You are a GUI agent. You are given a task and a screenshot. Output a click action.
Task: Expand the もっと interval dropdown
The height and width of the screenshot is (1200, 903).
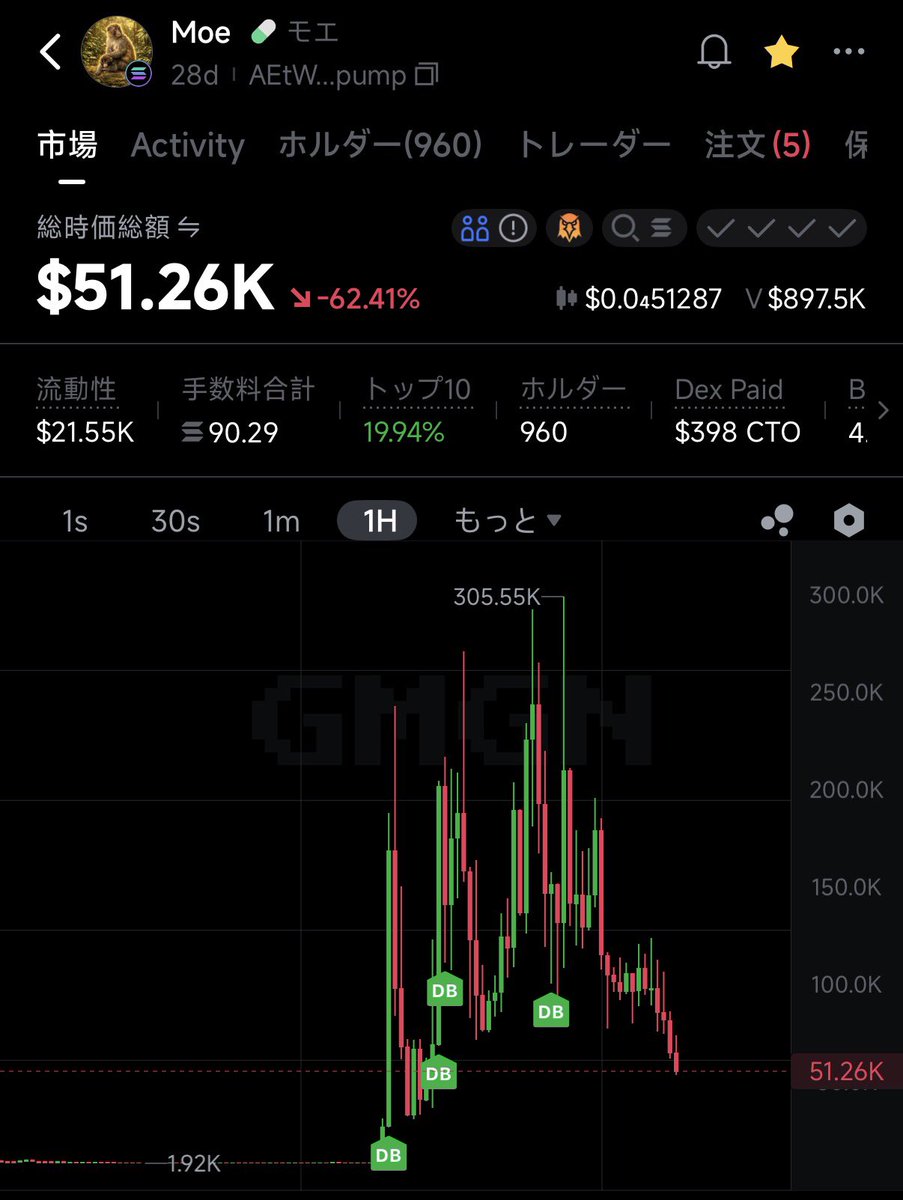click(x=508, y=521)
